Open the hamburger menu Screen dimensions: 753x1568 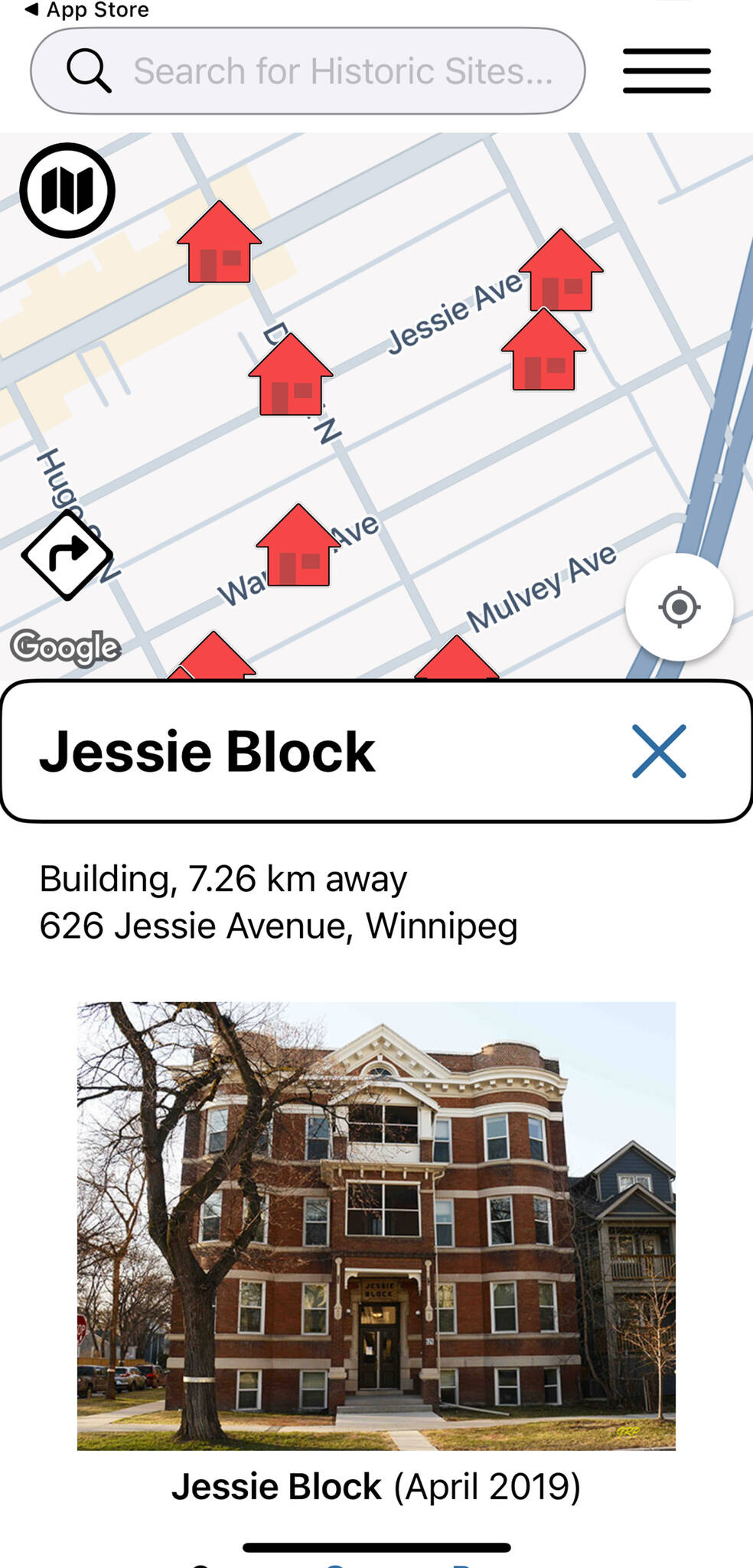[x=667, y=71]
